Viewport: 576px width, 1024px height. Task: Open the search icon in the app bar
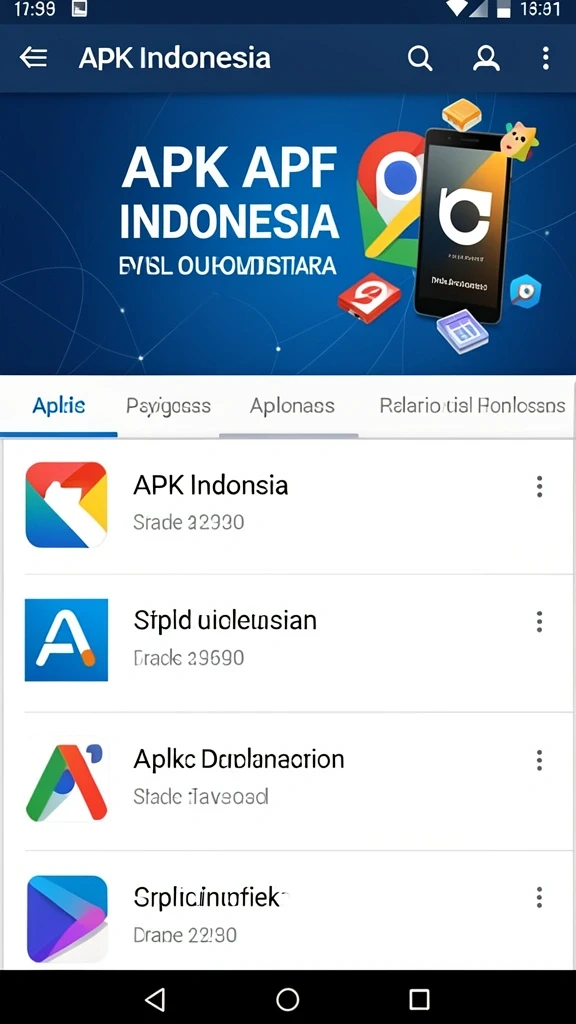[420, 59]
